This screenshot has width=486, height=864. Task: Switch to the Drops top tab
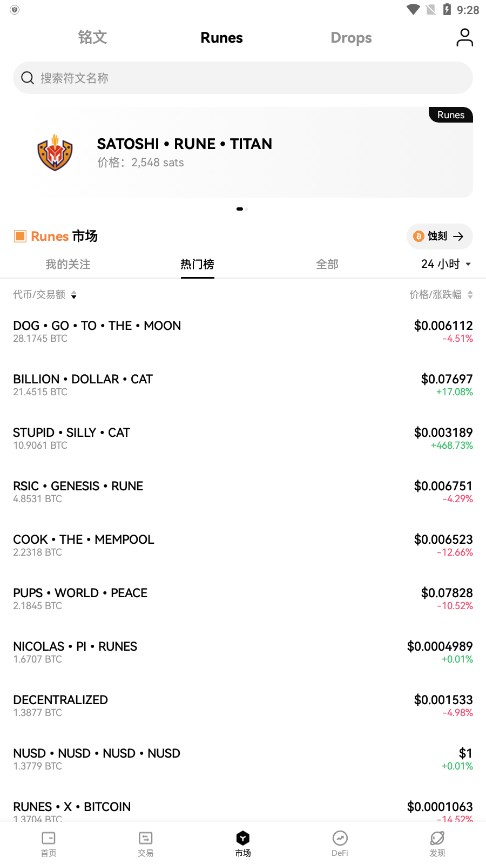(x=351, y=37)
